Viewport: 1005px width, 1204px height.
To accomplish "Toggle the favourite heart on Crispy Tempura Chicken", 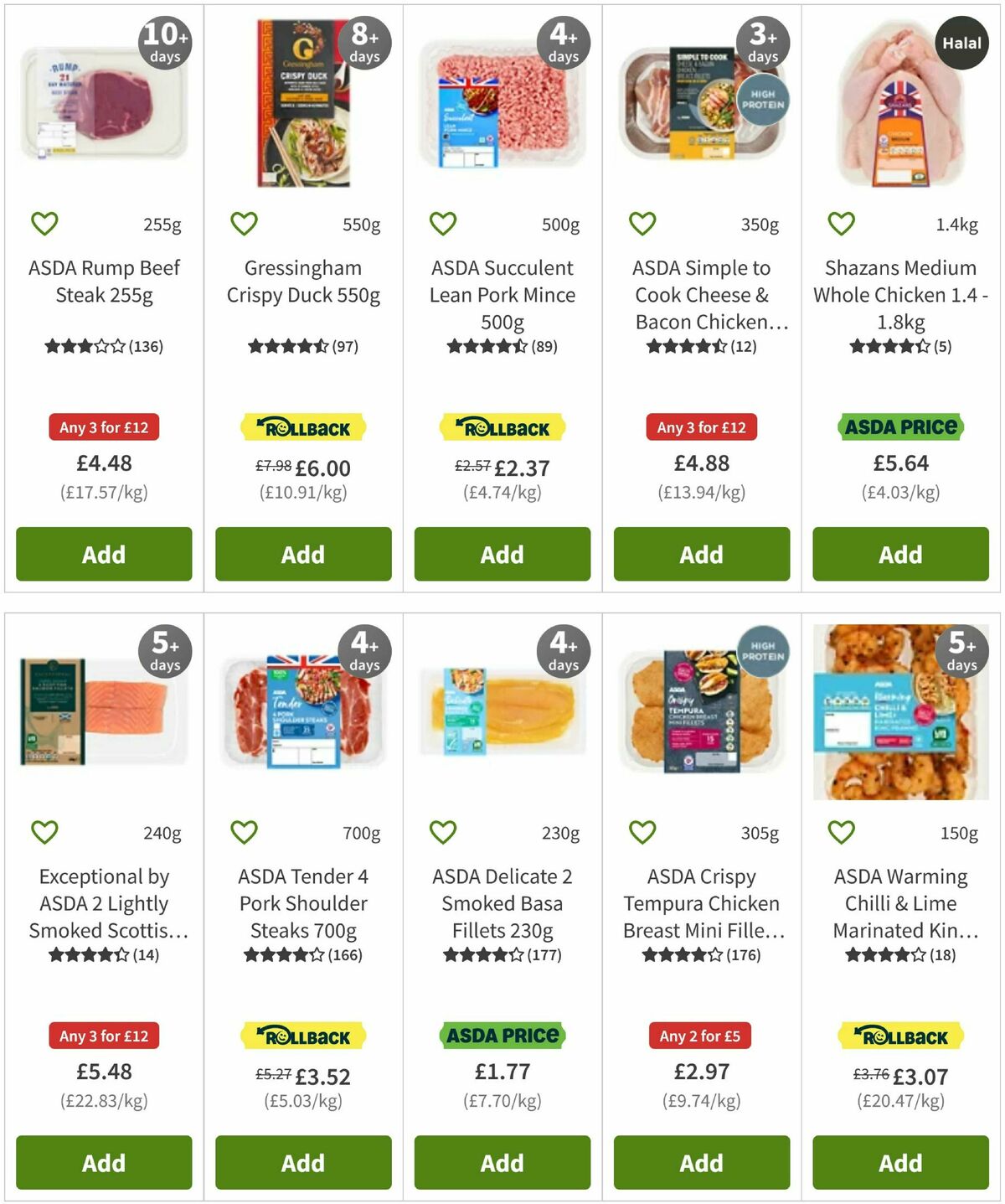I will pyautogui.click(x=642, y=832).
